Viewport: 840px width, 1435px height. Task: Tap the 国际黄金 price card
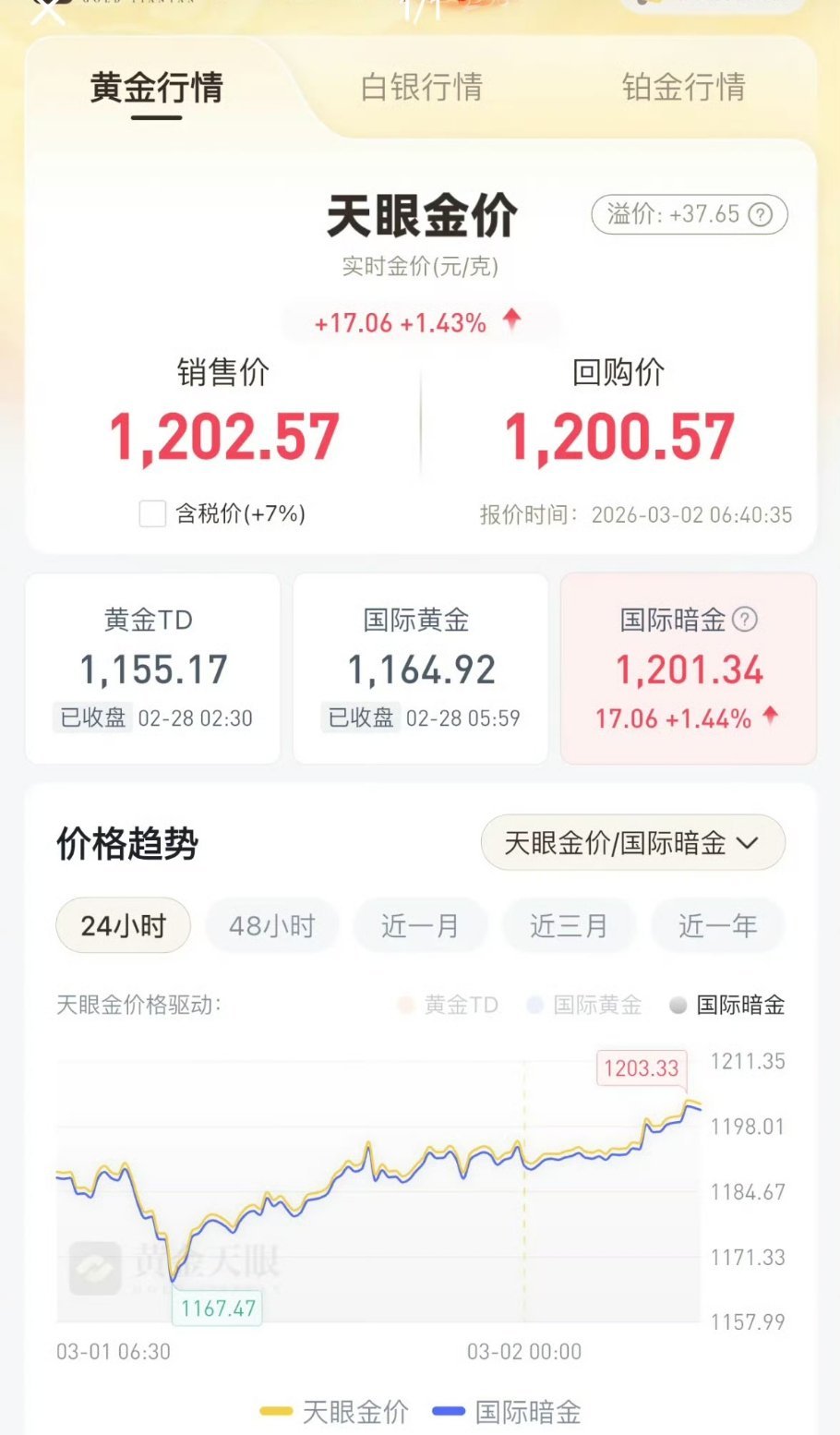420,668
